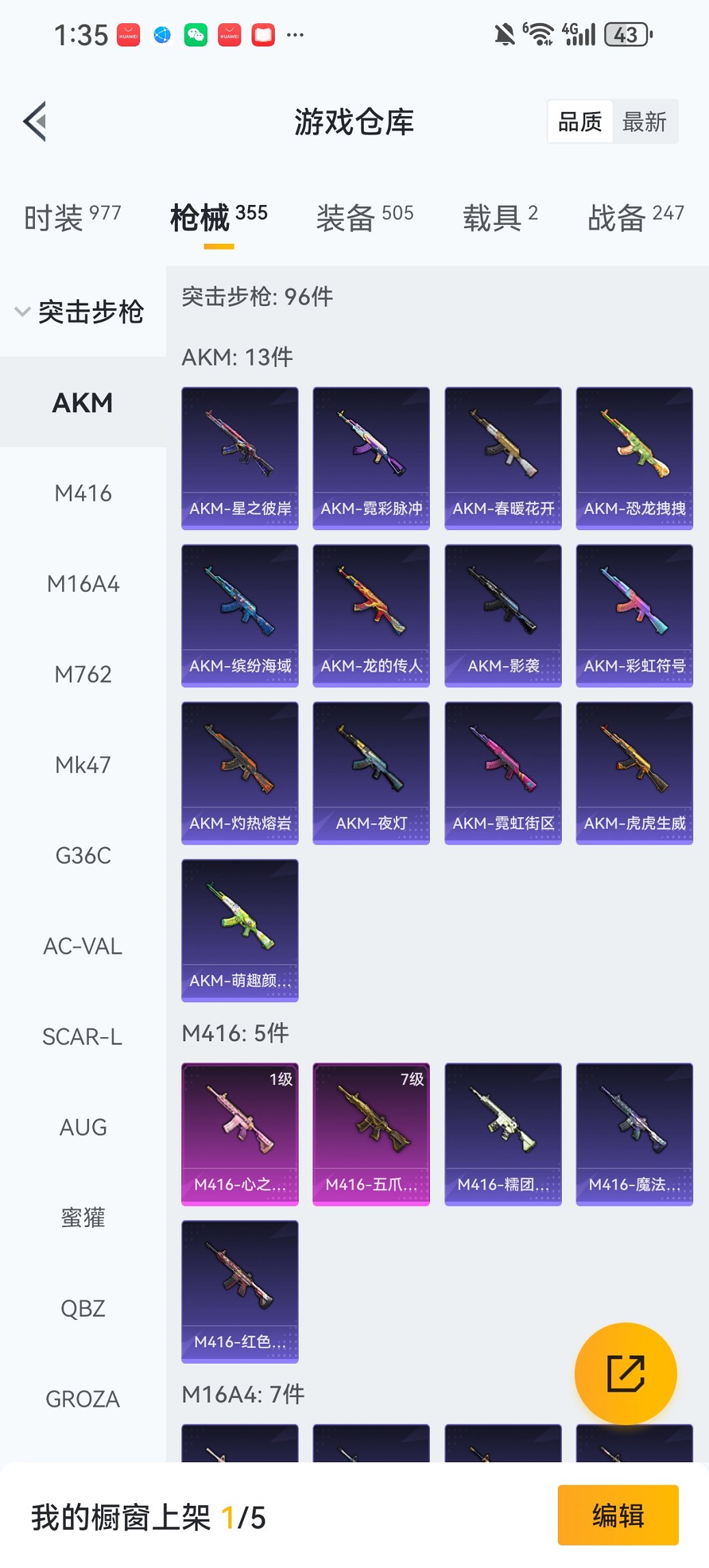Open the 载具 tab
This screenshot has height=1568, width=709.
500,217
